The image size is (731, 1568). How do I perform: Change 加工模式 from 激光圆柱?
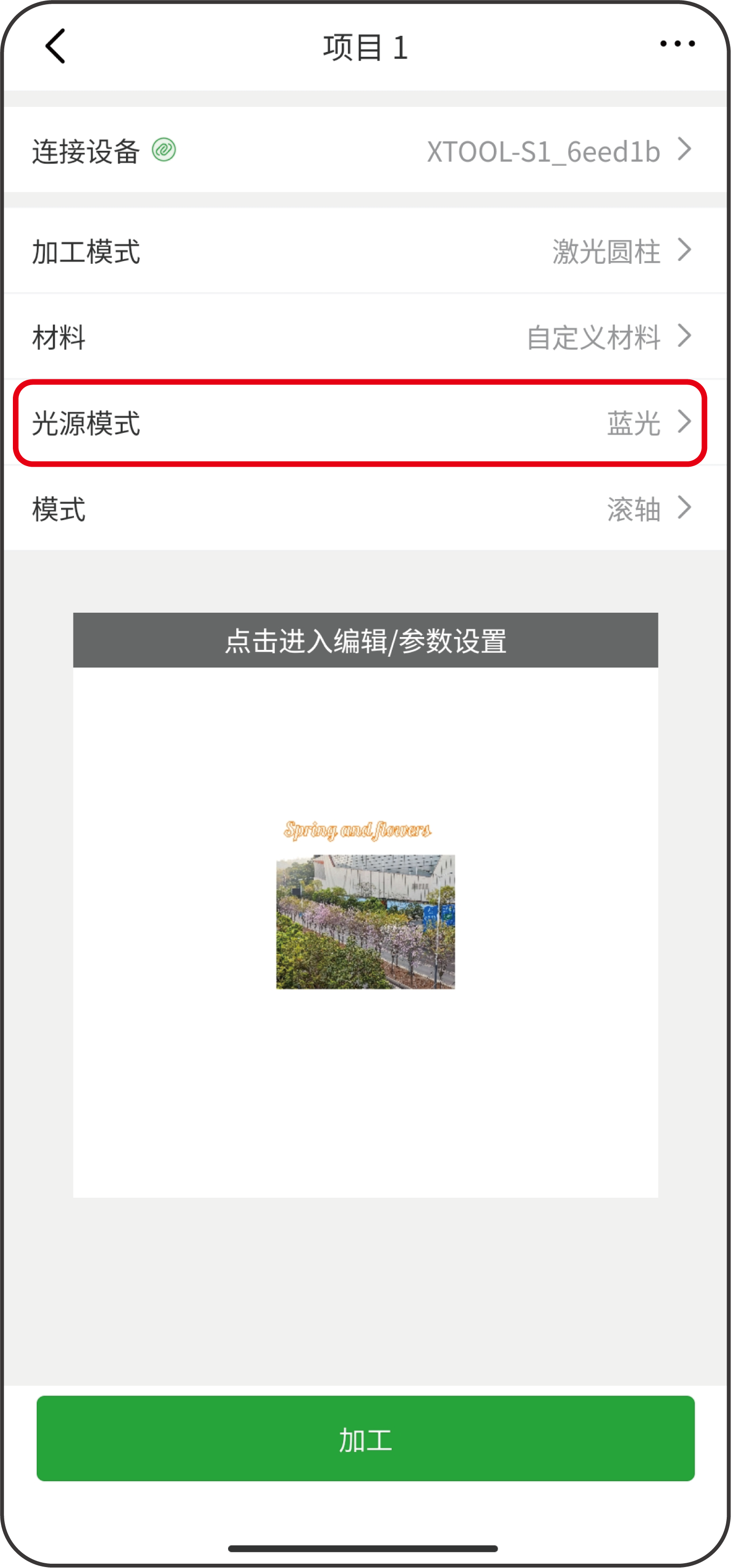click(x=365, y=251)
